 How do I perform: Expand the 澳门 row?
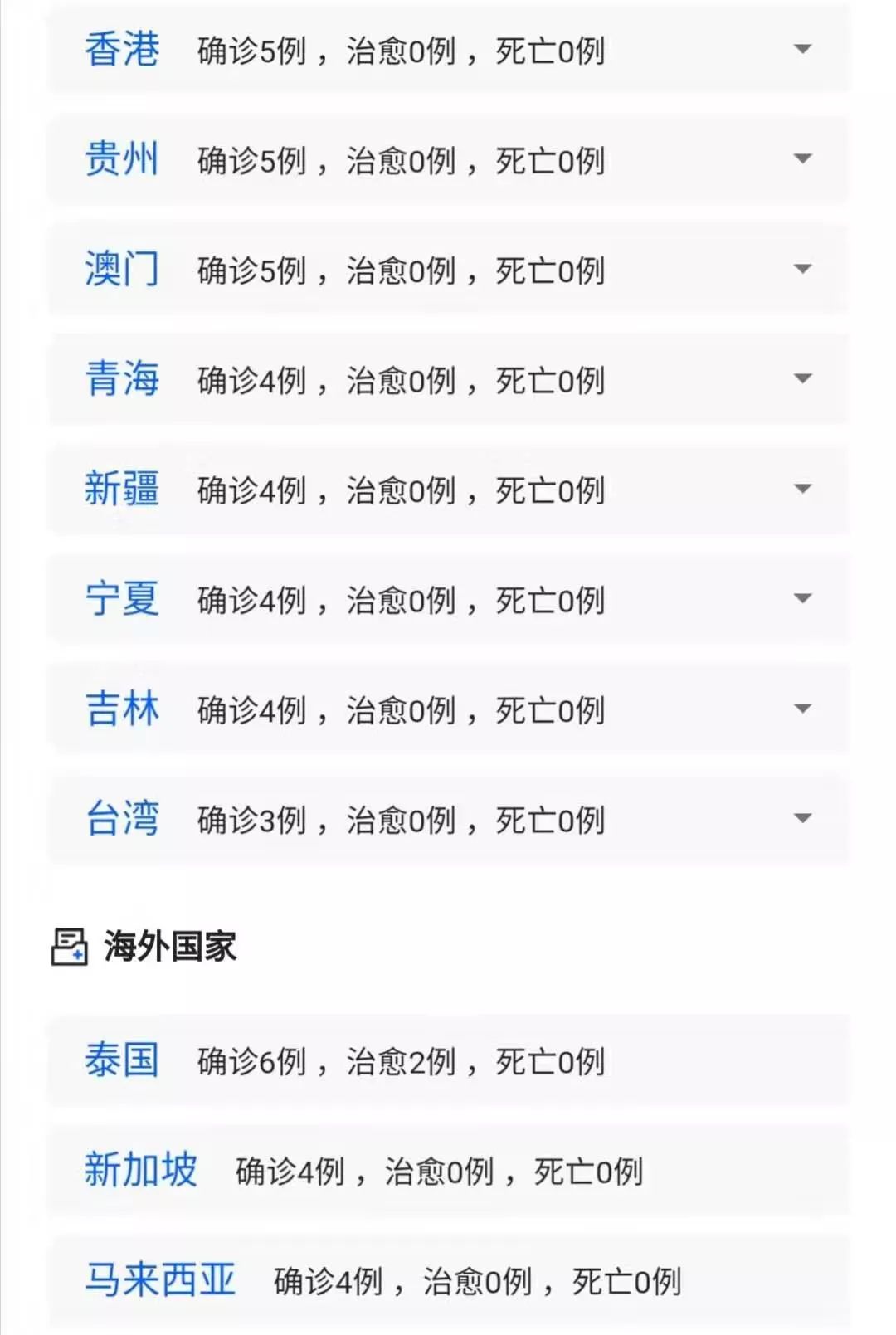point(802,269)
